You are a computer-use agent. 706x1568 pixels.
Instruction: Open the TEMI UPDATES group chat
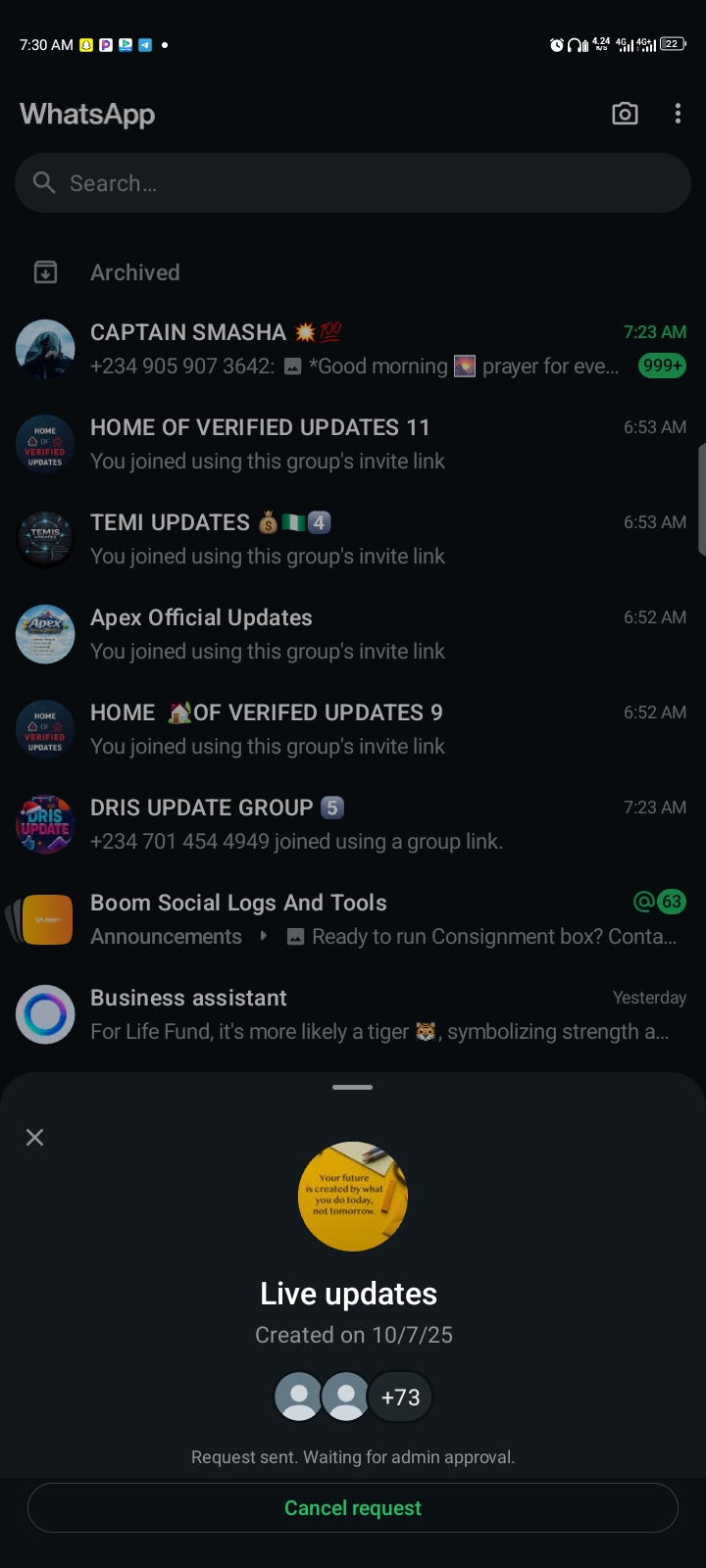[353, 539]
